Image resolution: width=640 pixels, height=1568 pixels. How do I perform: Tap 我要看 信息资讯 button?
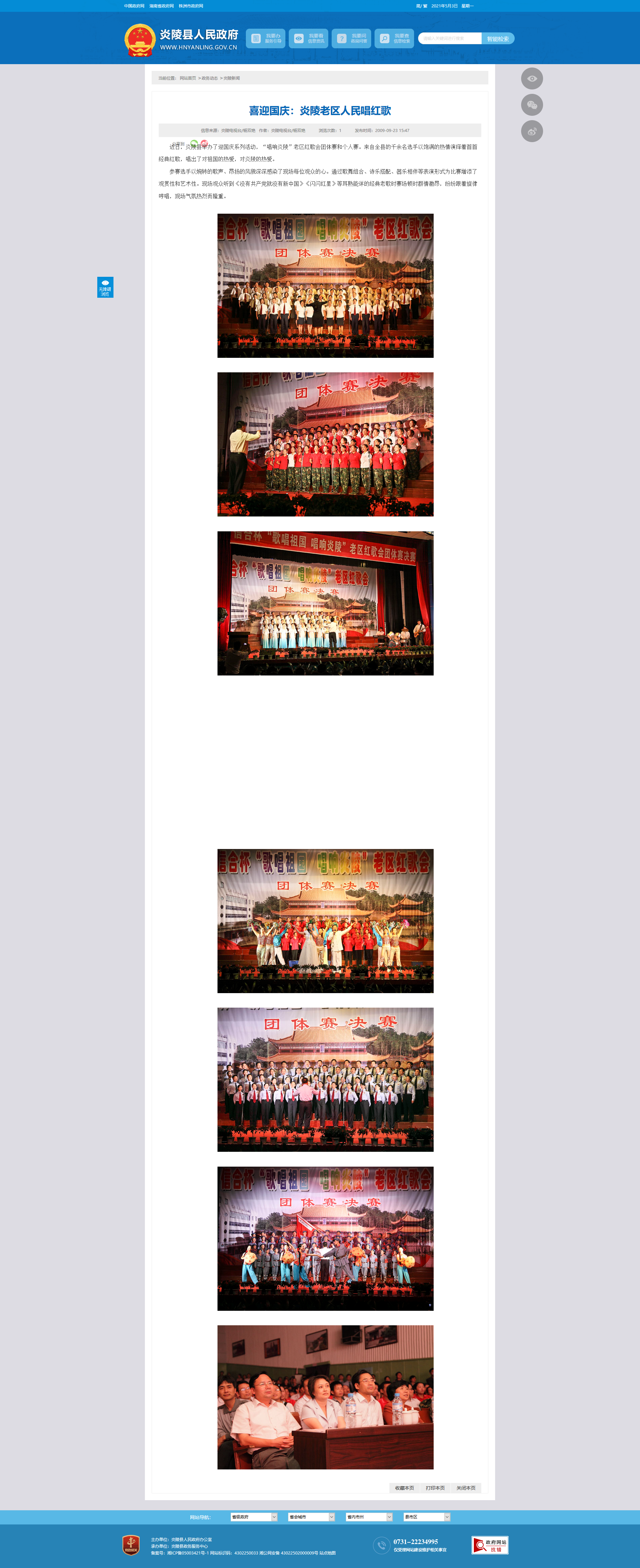(308, 38)
